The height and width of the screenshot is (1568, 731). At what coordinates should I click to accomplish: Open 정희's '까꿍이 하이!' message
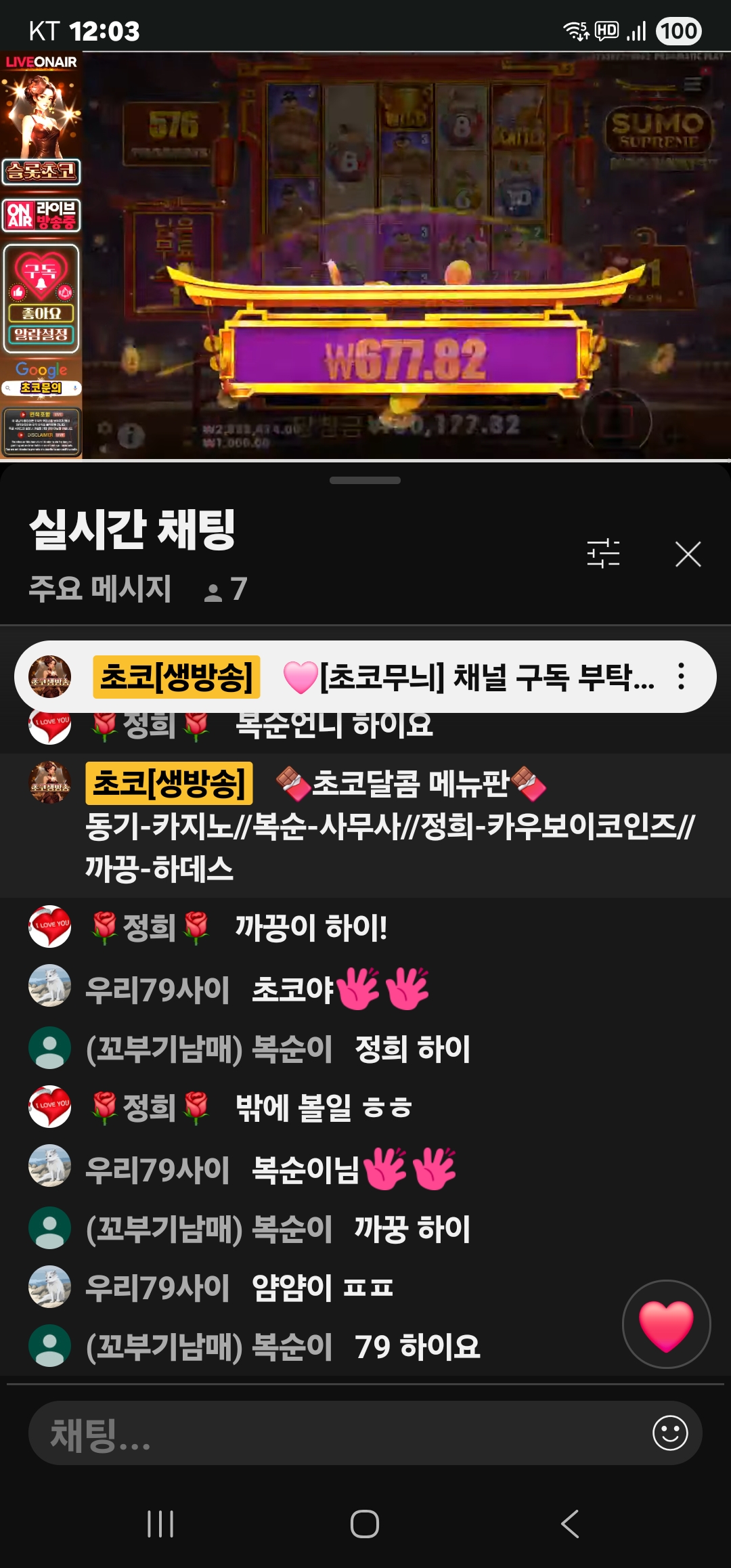(x=311, y=928)
